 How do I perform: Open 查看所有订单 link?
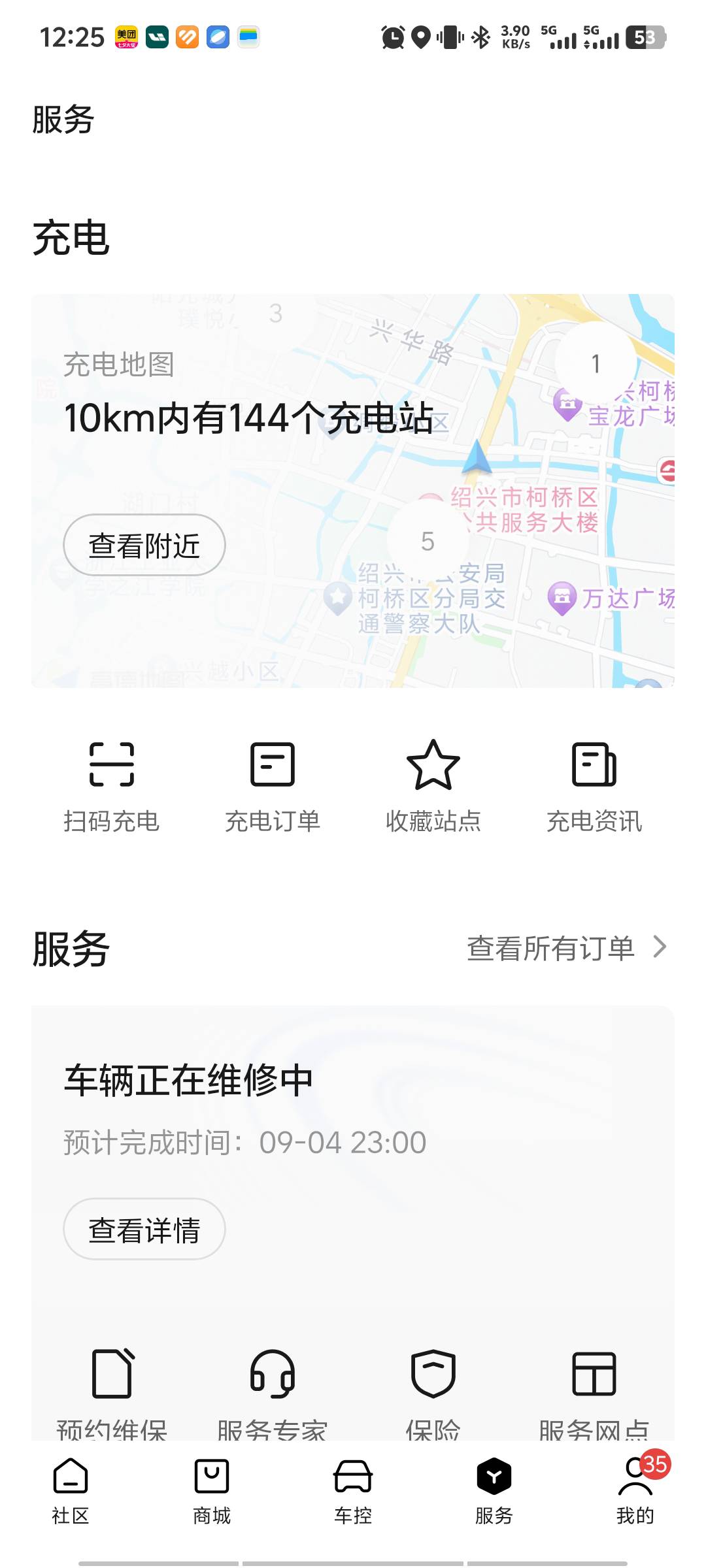pyautogui.click(x=566, y=948)
